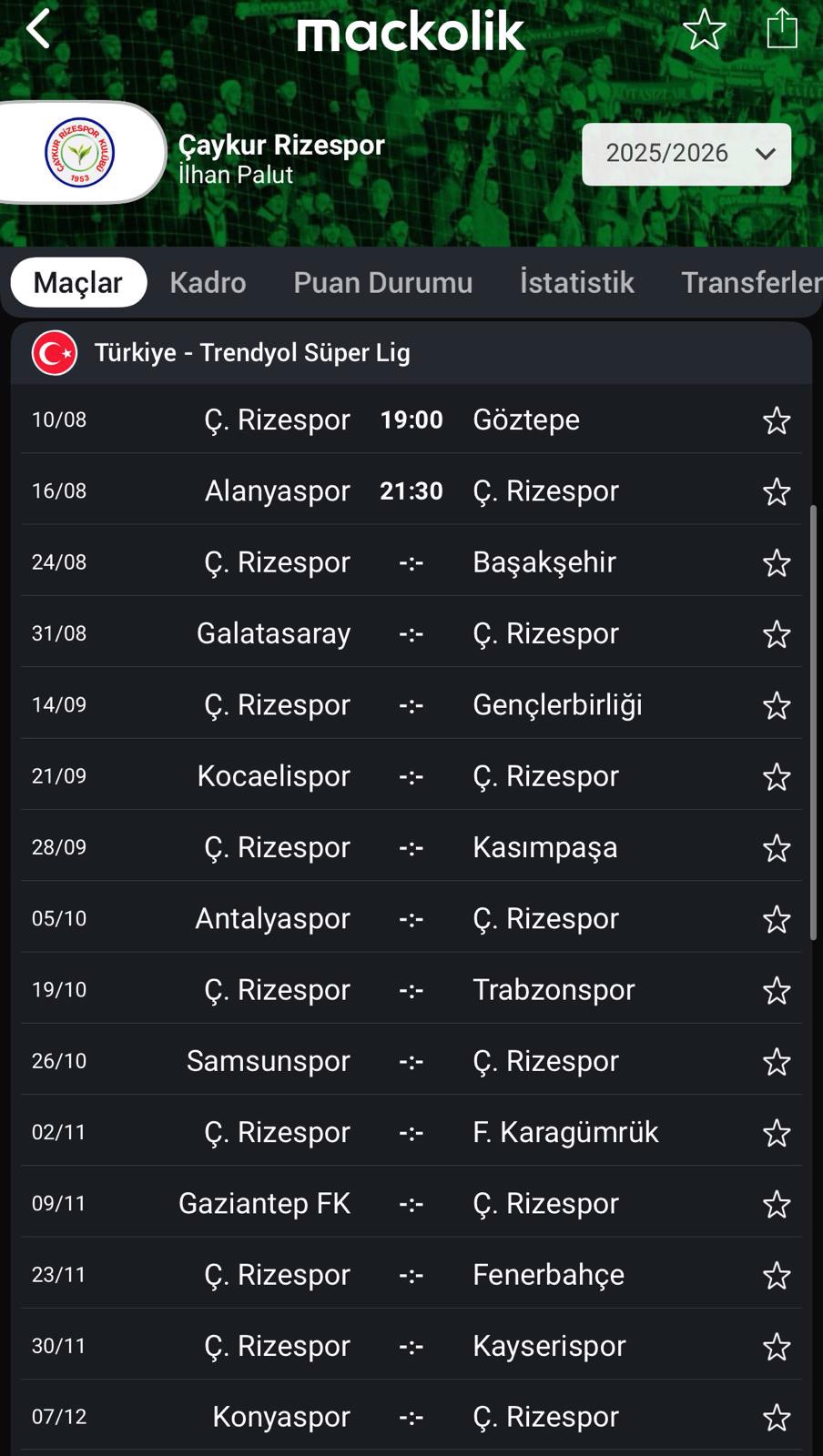
Task: Star the Kayserispor match on 30/11
Action: (x=777, y=1346)
